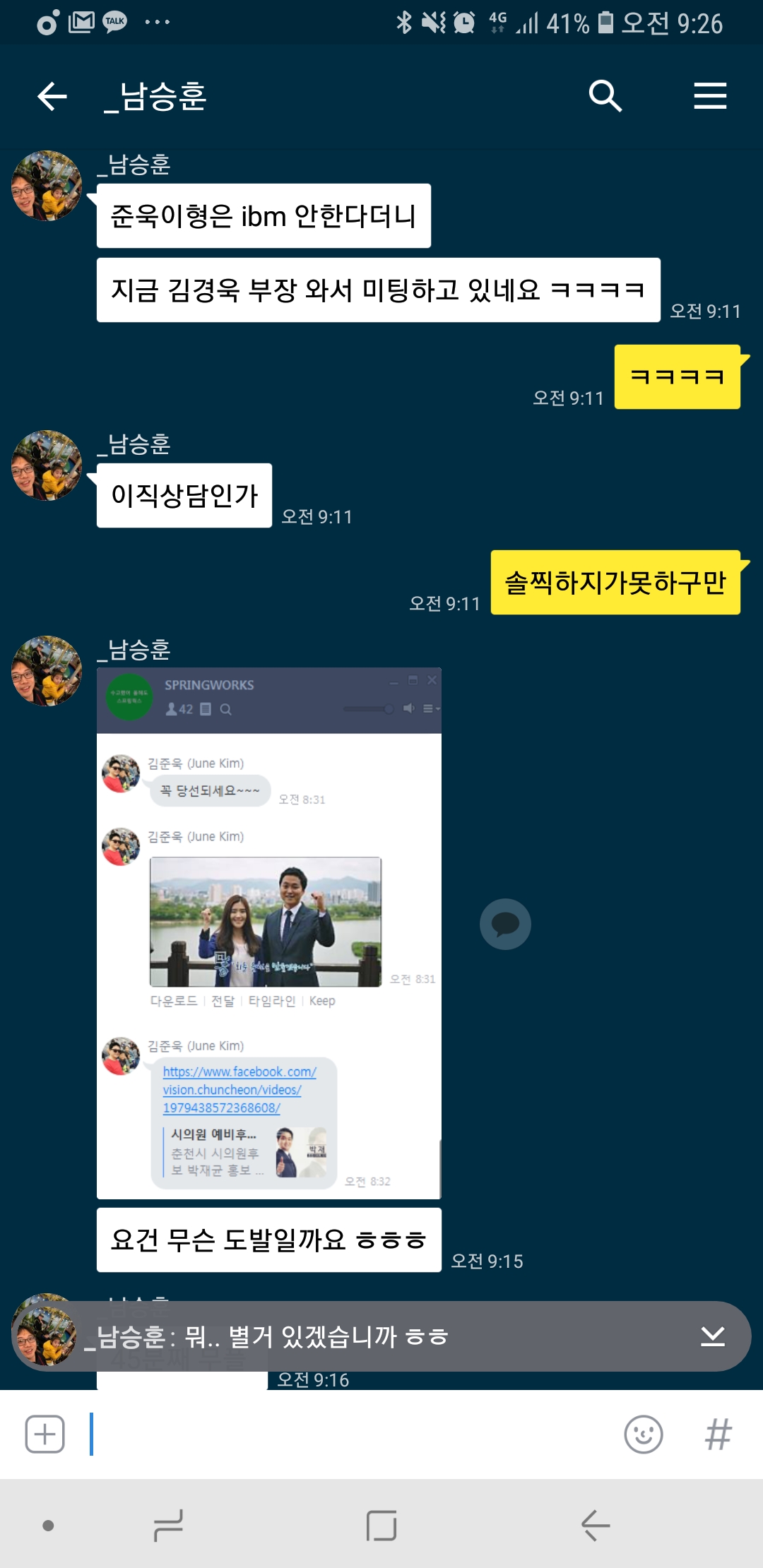The height and width of the screenshot is (1568, 763).
Task: Tap the system home button
Action: (x=381, y=1526)
